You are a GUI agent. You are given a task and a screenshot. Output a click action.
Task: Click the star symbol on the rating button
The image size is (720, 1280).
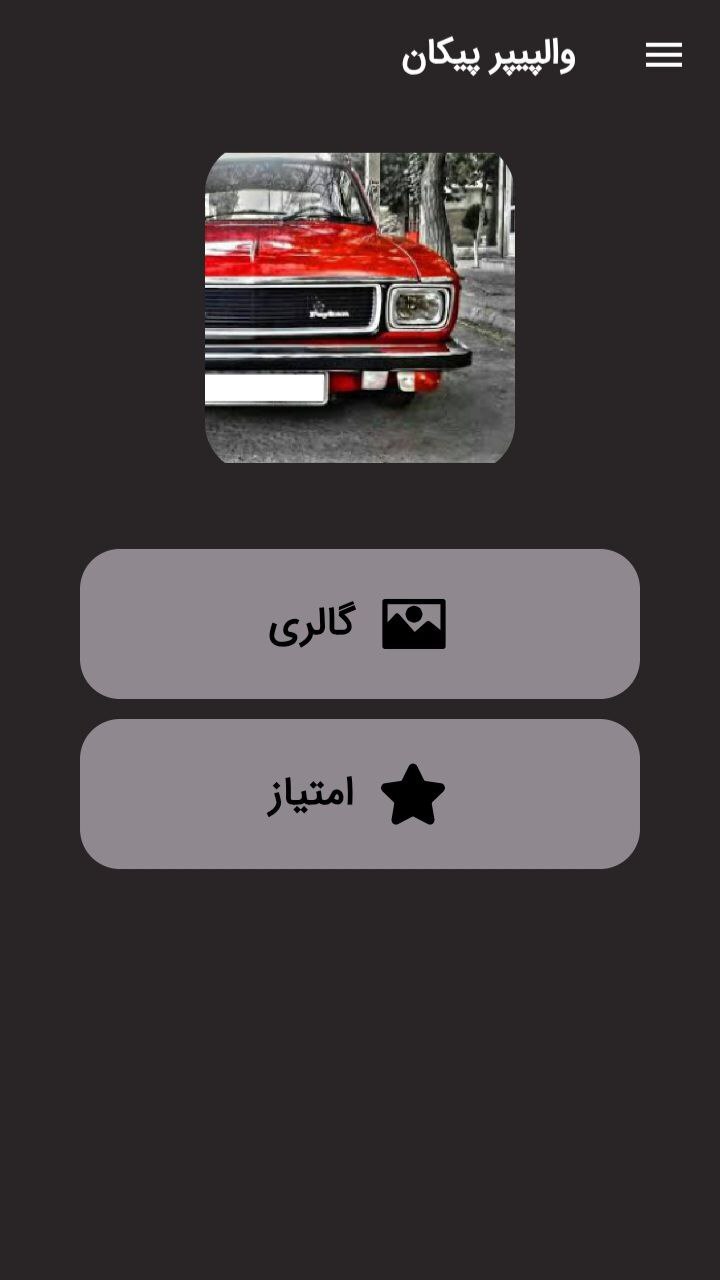tap(414, 795)
